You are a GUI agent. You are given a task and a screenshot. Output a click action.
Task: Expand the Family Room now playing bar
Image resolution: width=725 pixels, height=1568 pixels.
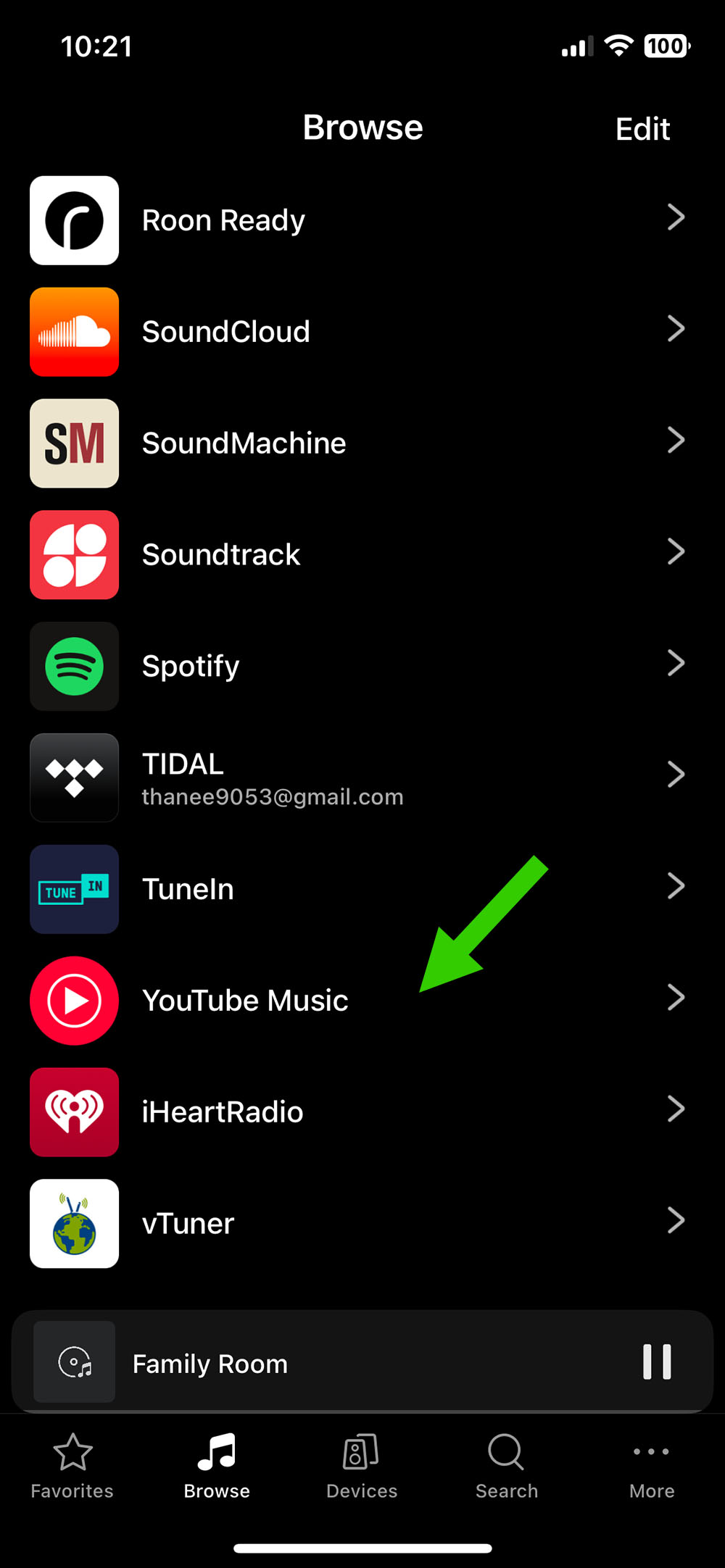tap(326, 1363)
